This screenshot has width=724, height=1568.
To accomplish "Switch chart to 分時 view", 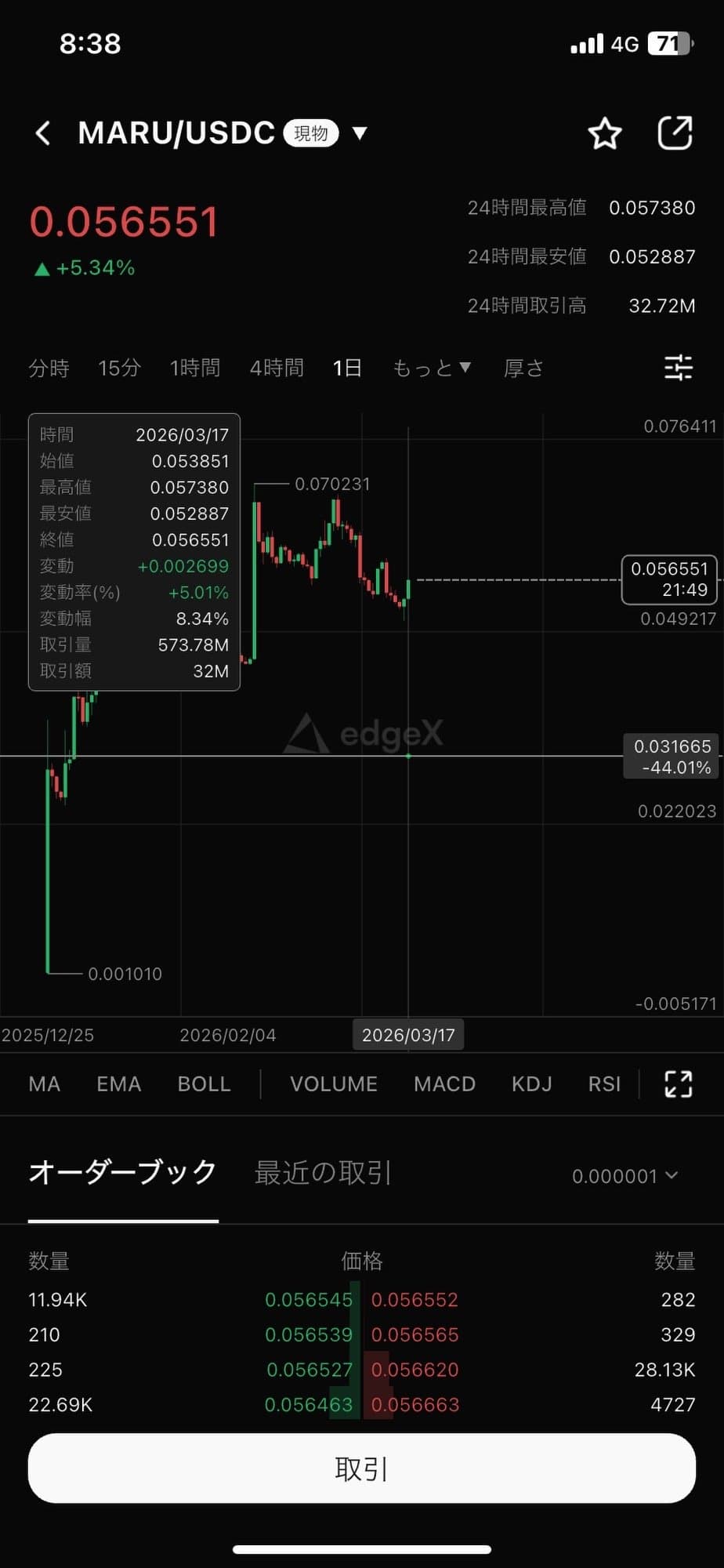I will pyautogui.click(x=49, y=368).
